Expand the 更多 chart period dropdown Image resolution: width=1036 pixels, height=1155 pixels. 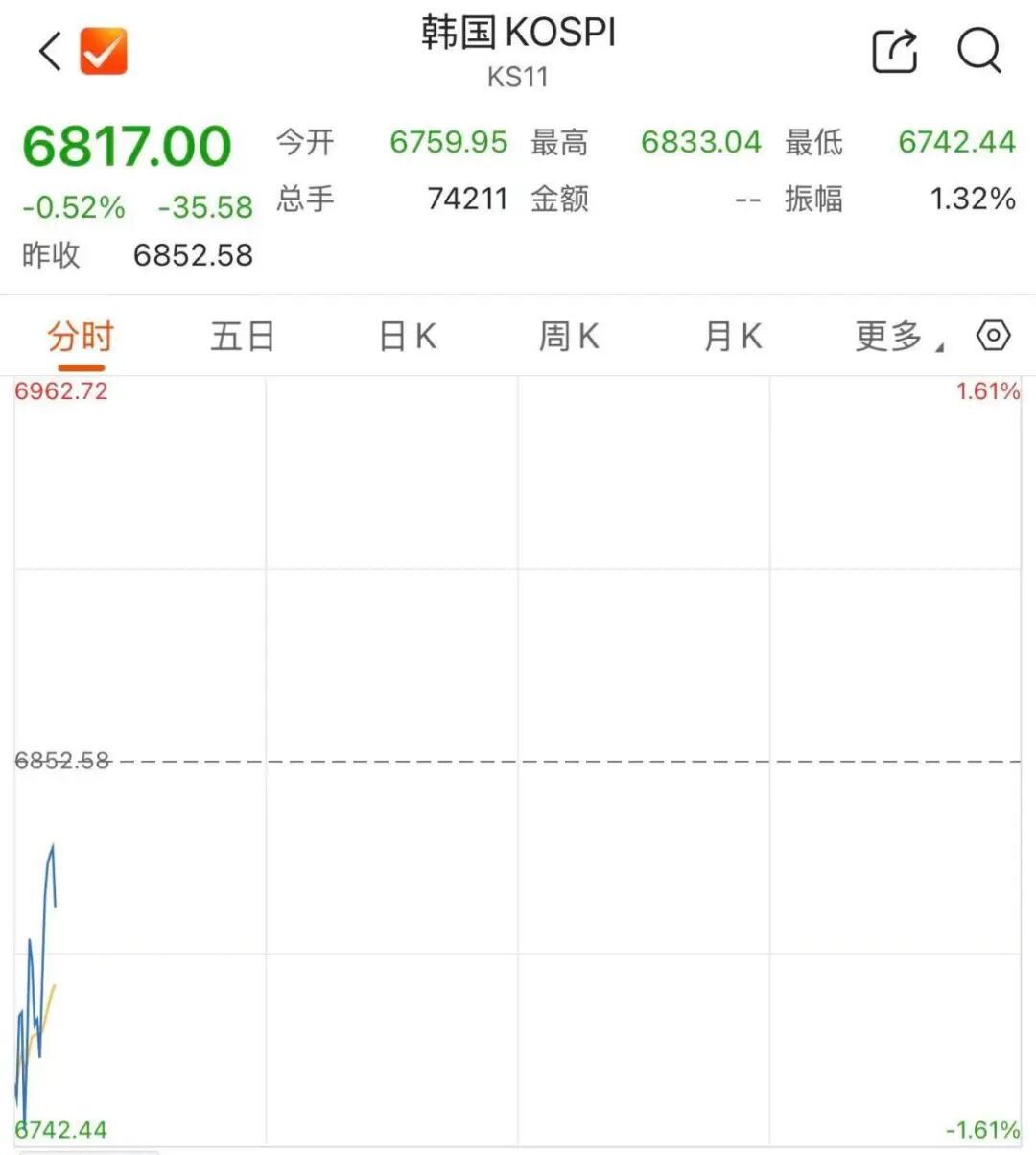point(899,337)
